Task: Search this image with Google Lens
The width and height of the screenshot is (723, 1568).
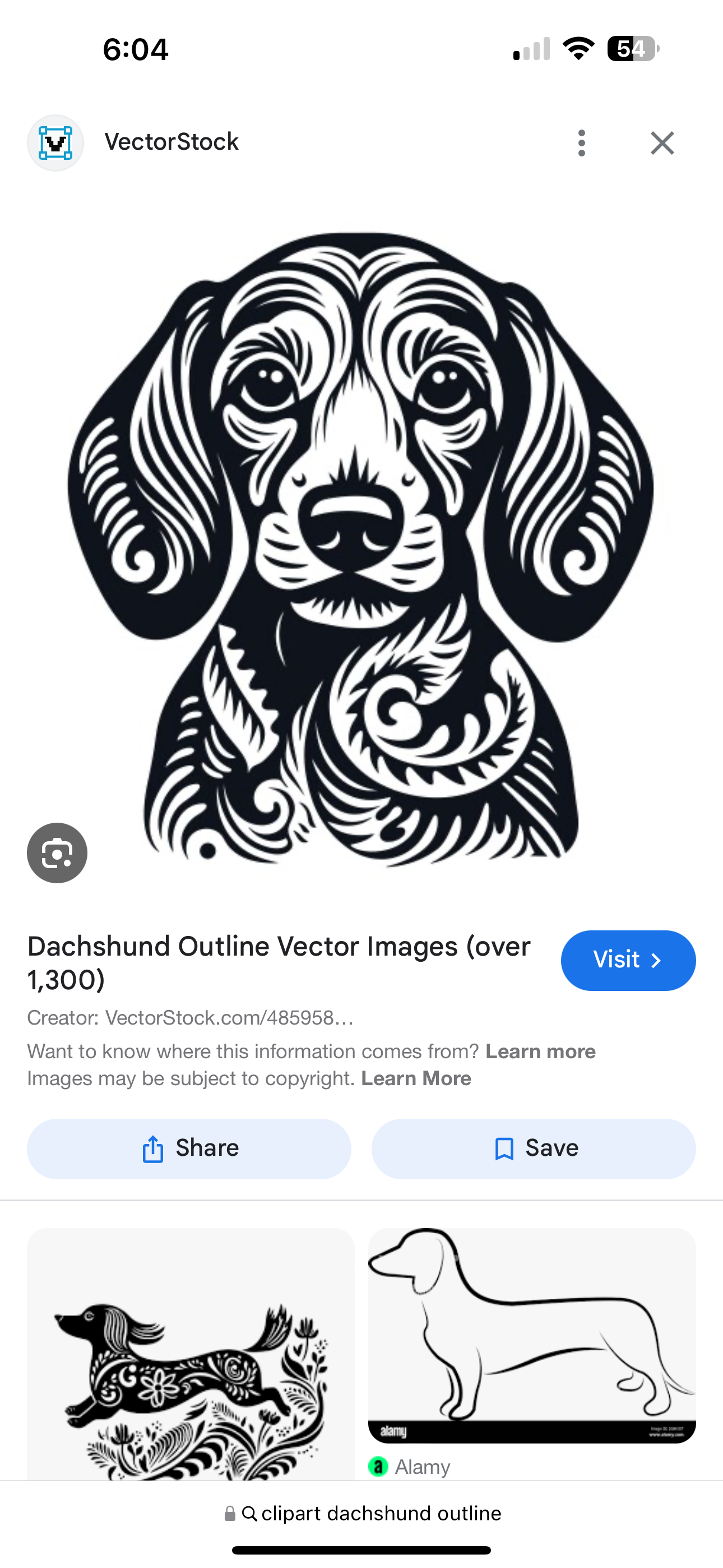Action: 57,853
